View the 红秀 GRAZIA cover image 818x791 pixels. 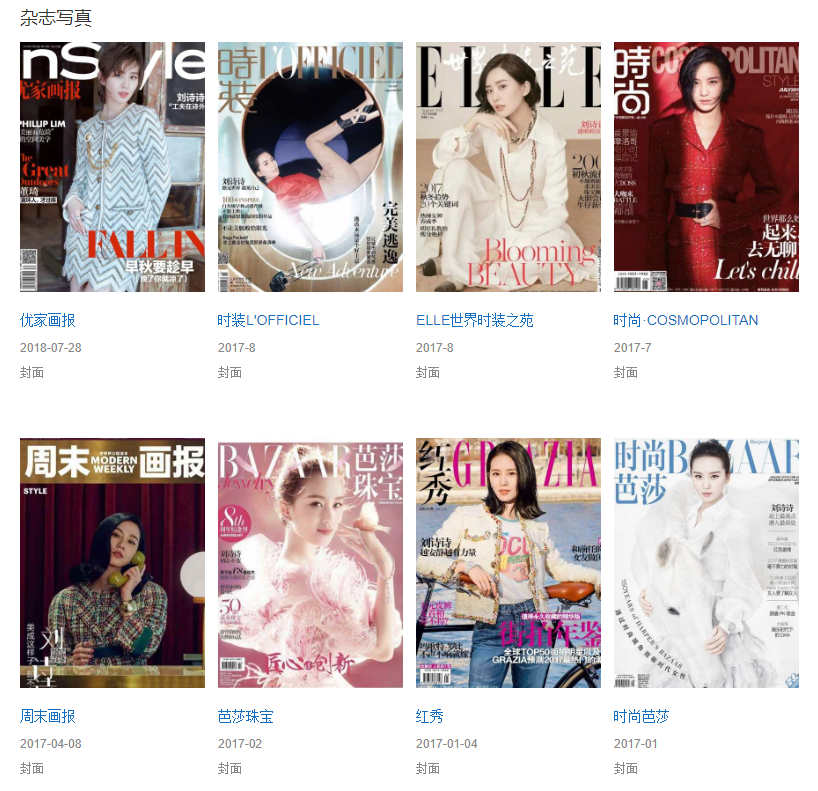508,563
